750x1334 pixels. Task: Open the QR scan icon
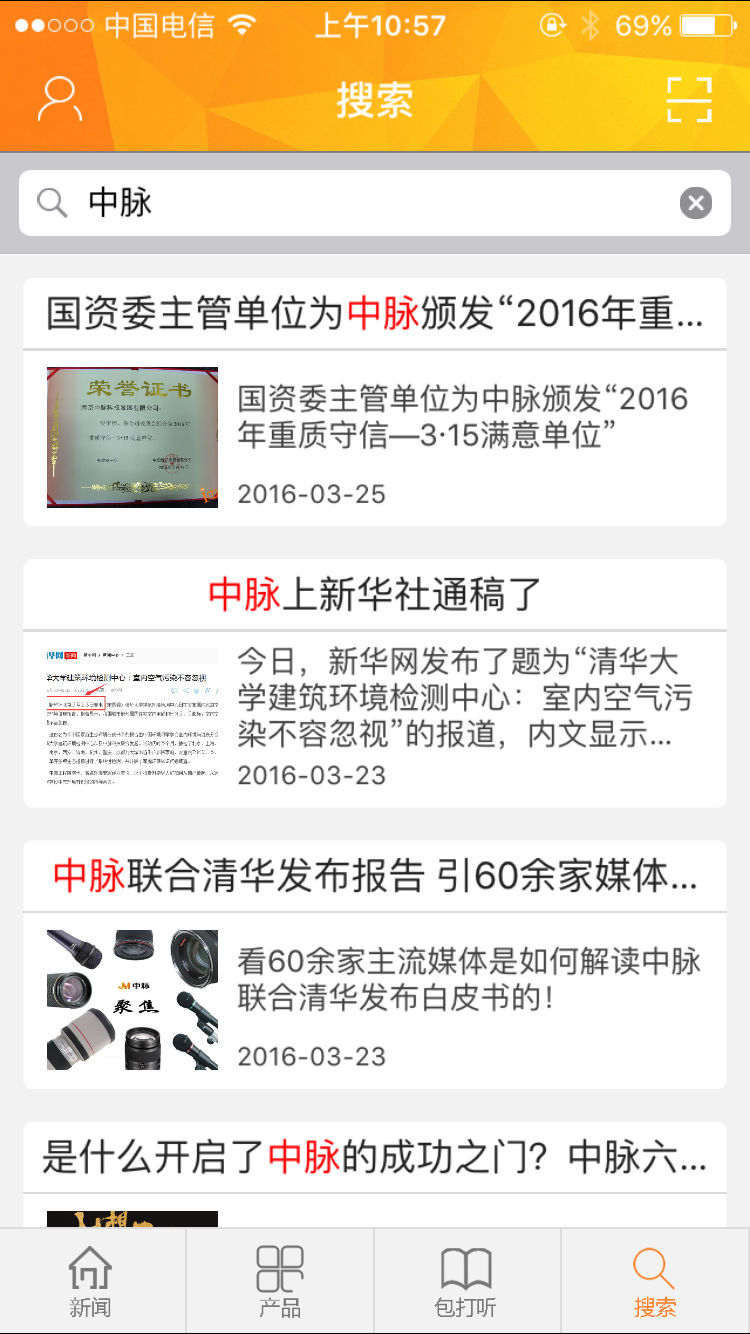(689, 99)
